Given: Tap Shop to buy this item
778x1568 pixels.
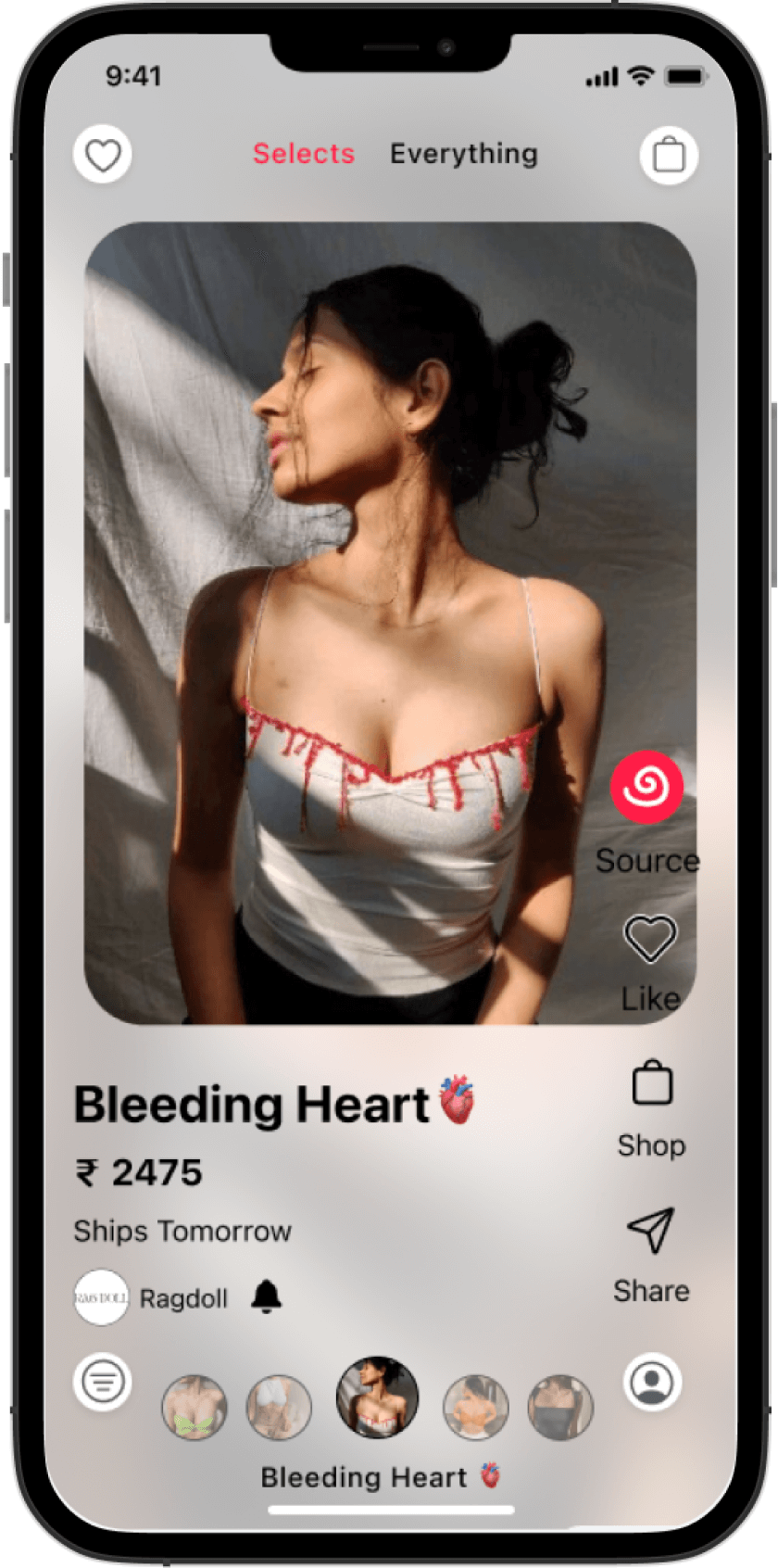Looking at the screenshot, I should 652,1084.
